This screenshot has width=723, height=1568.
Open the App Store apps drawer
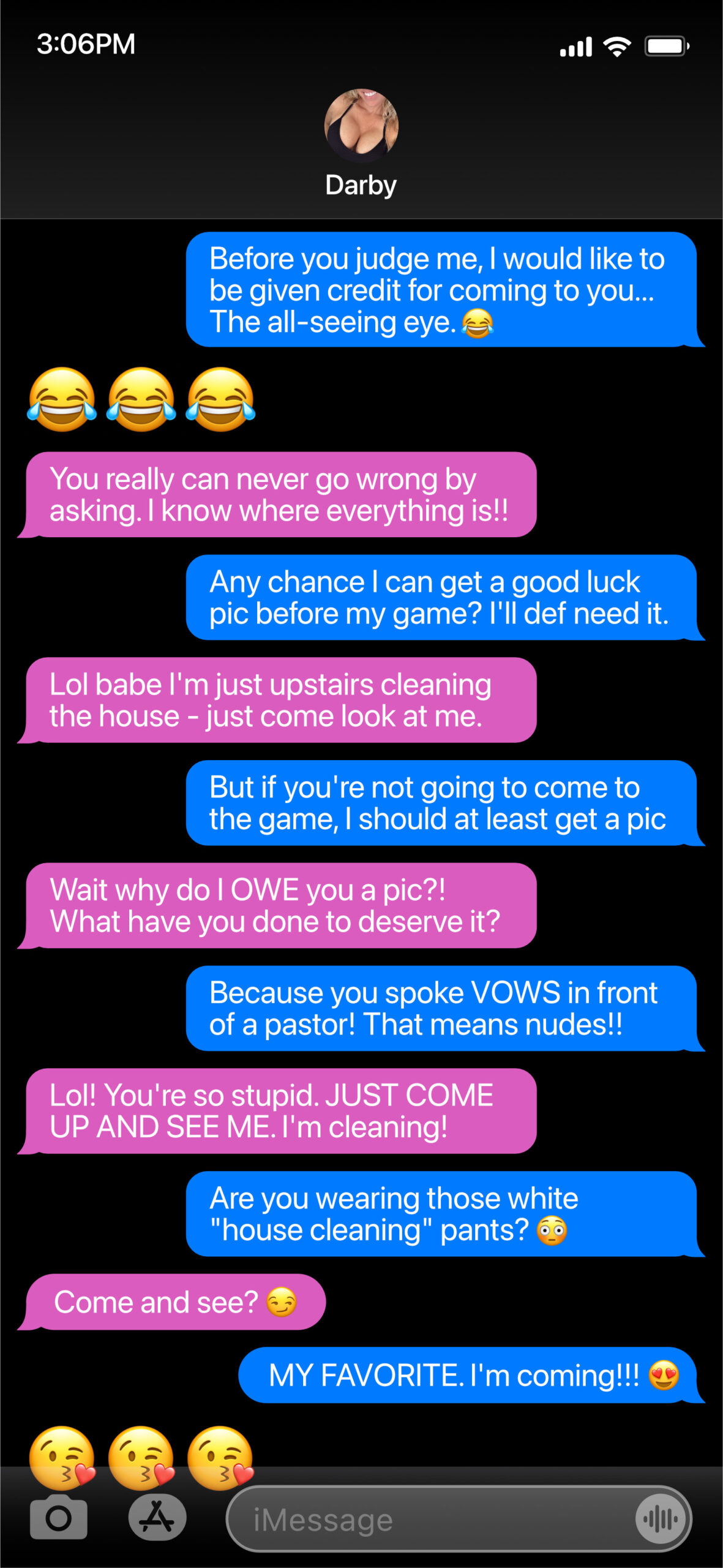[x=157, y=1518]
